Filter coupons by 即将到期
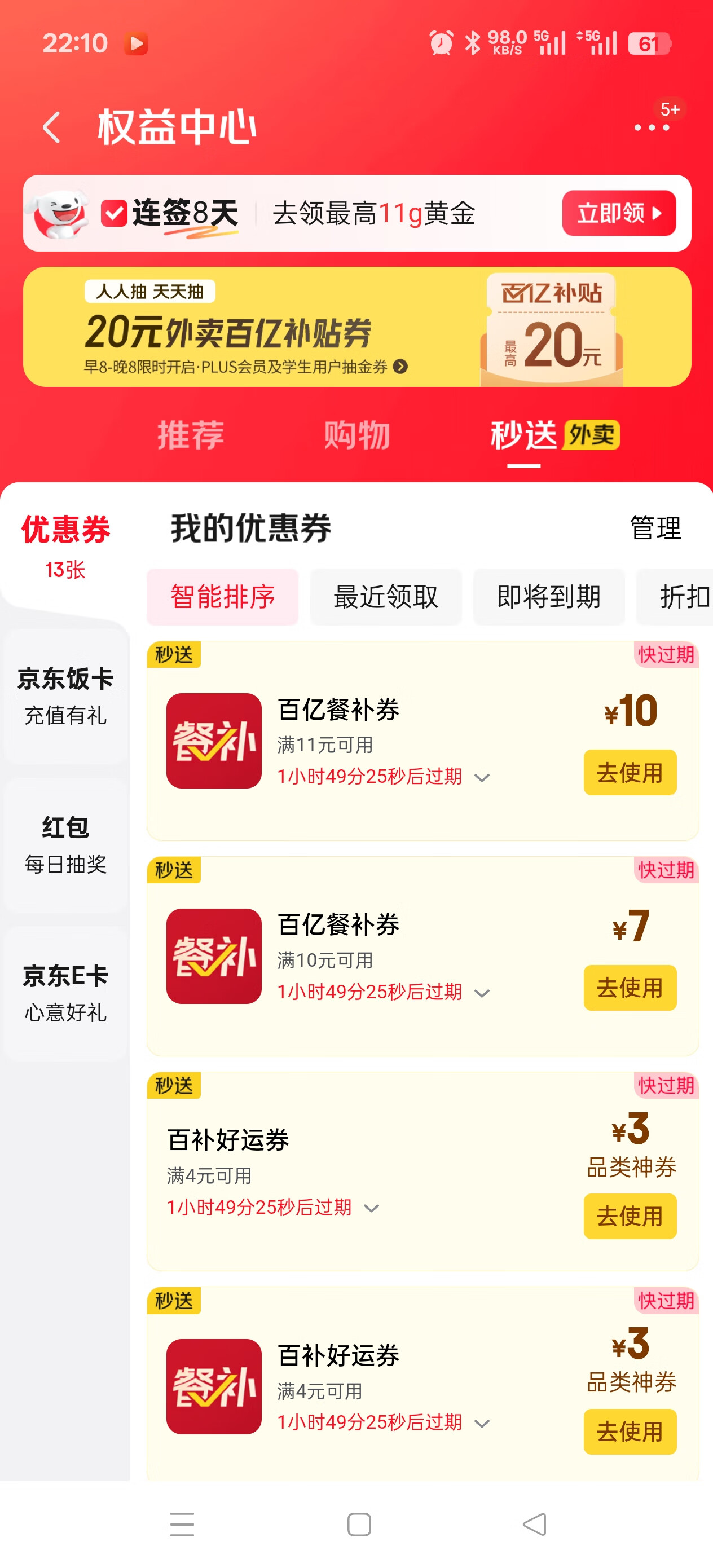713x1568 pixels. [x=549, y=597]
